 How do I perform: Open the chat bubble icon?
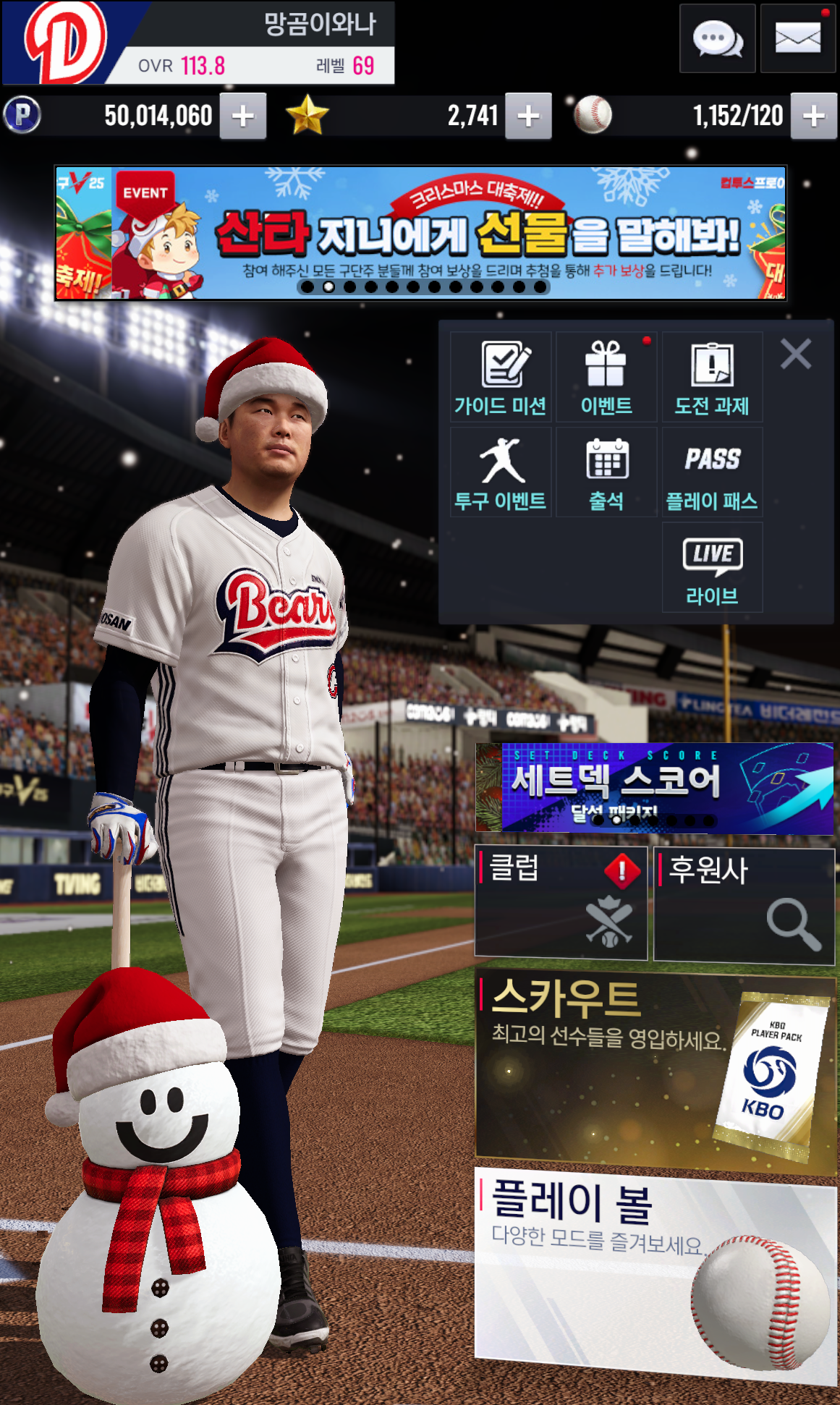pos(717,38)
